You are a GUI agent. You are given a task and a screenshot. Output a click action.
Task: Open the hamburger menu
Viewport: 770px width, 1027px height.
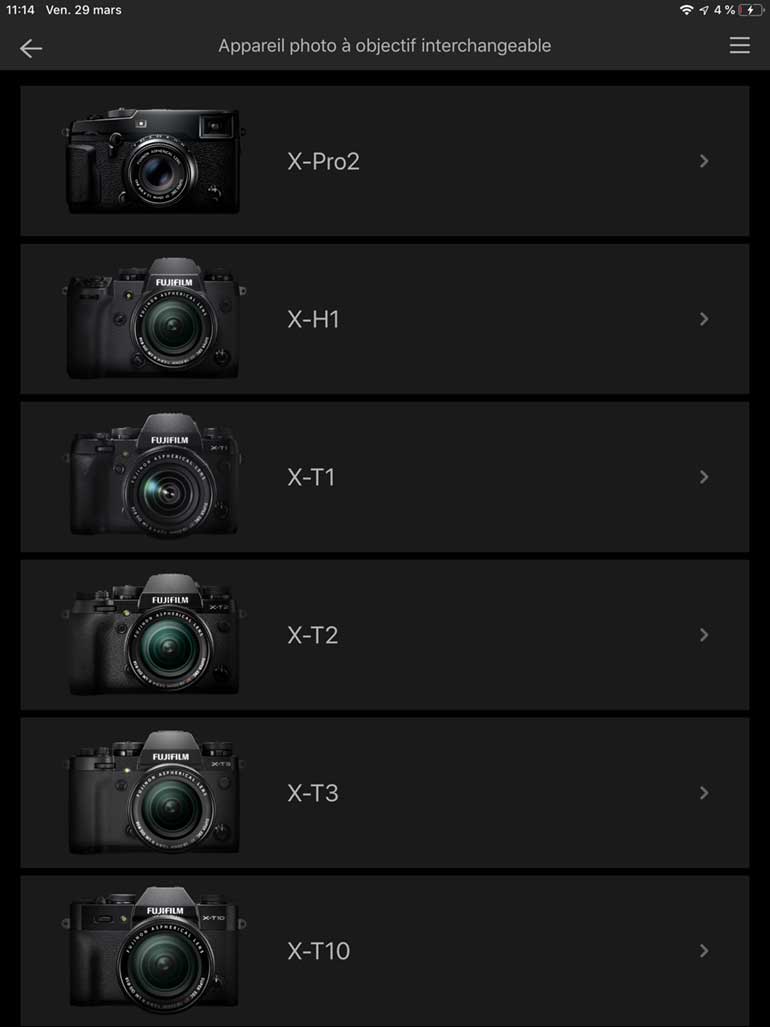pyautogui.click(x=739, y=46)
